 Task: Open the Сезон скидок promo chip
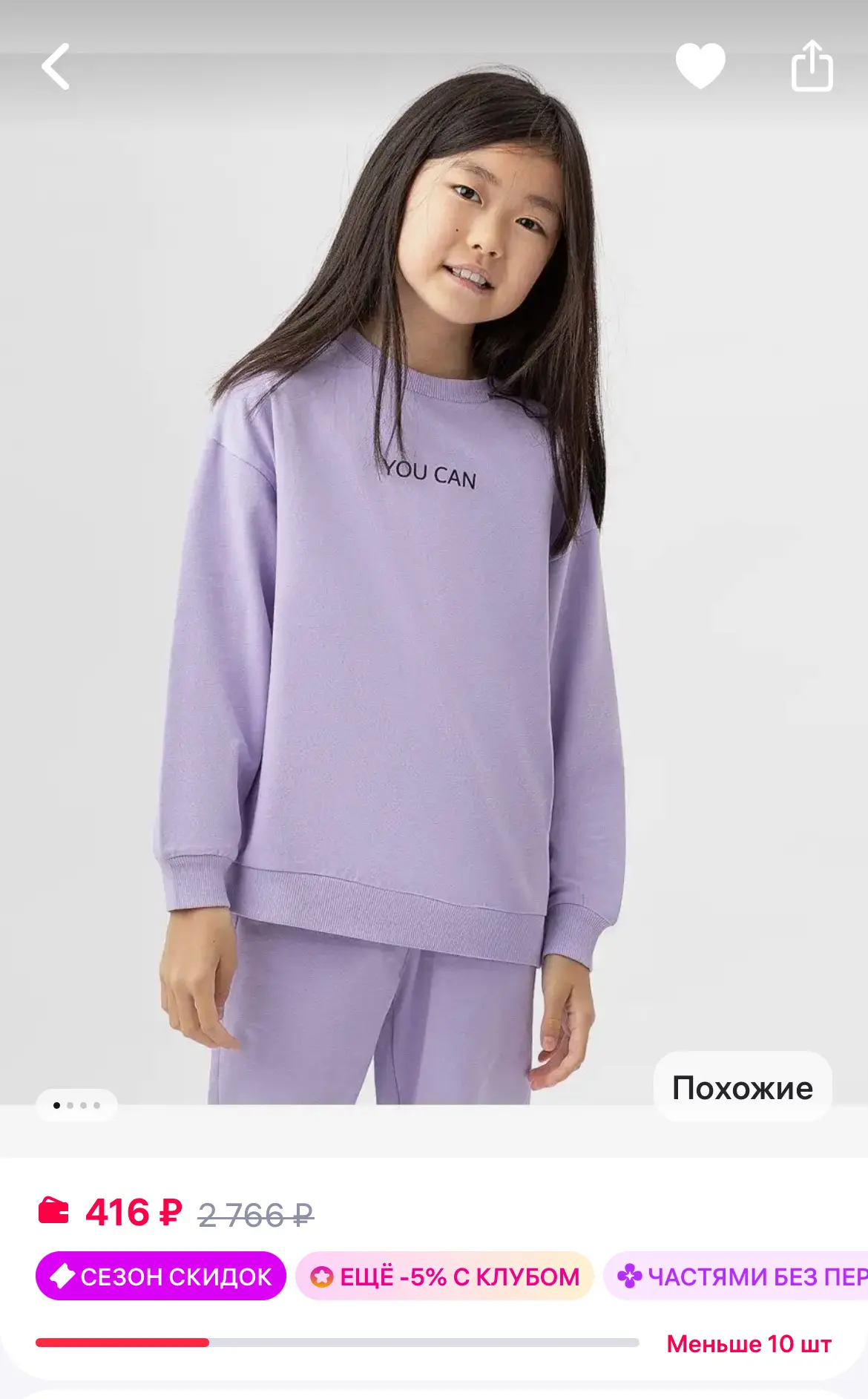pos(161,1277)
